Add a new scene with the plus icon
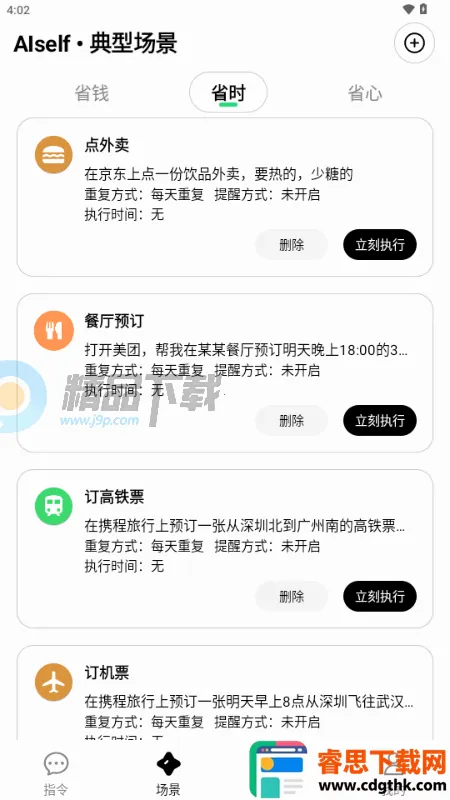The height and width of the screenshot is (800, 450). pyautogui.click(x=414, y=43)
